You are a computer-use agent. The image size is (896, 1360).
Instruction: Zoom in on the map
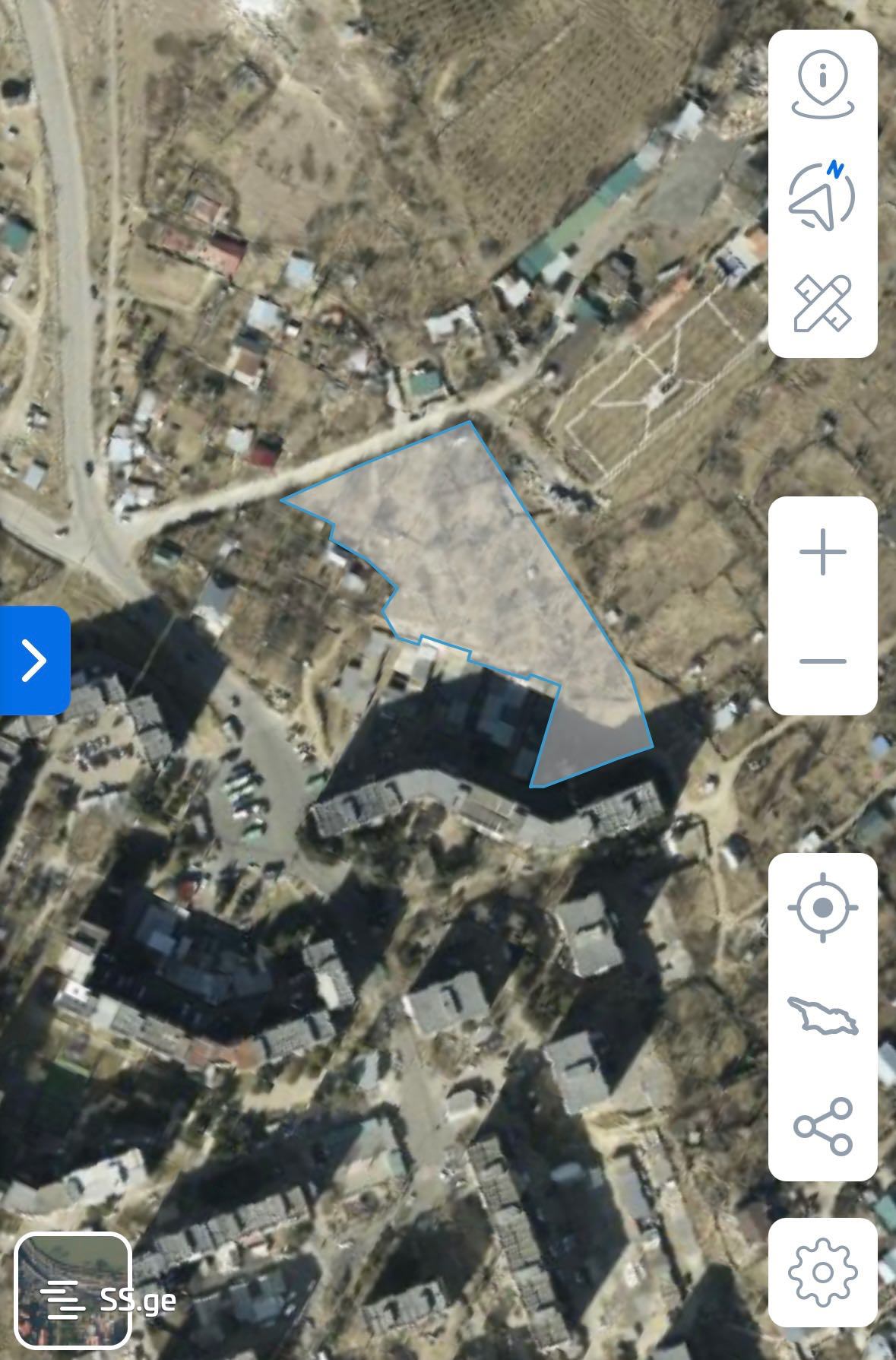[823, 552]
